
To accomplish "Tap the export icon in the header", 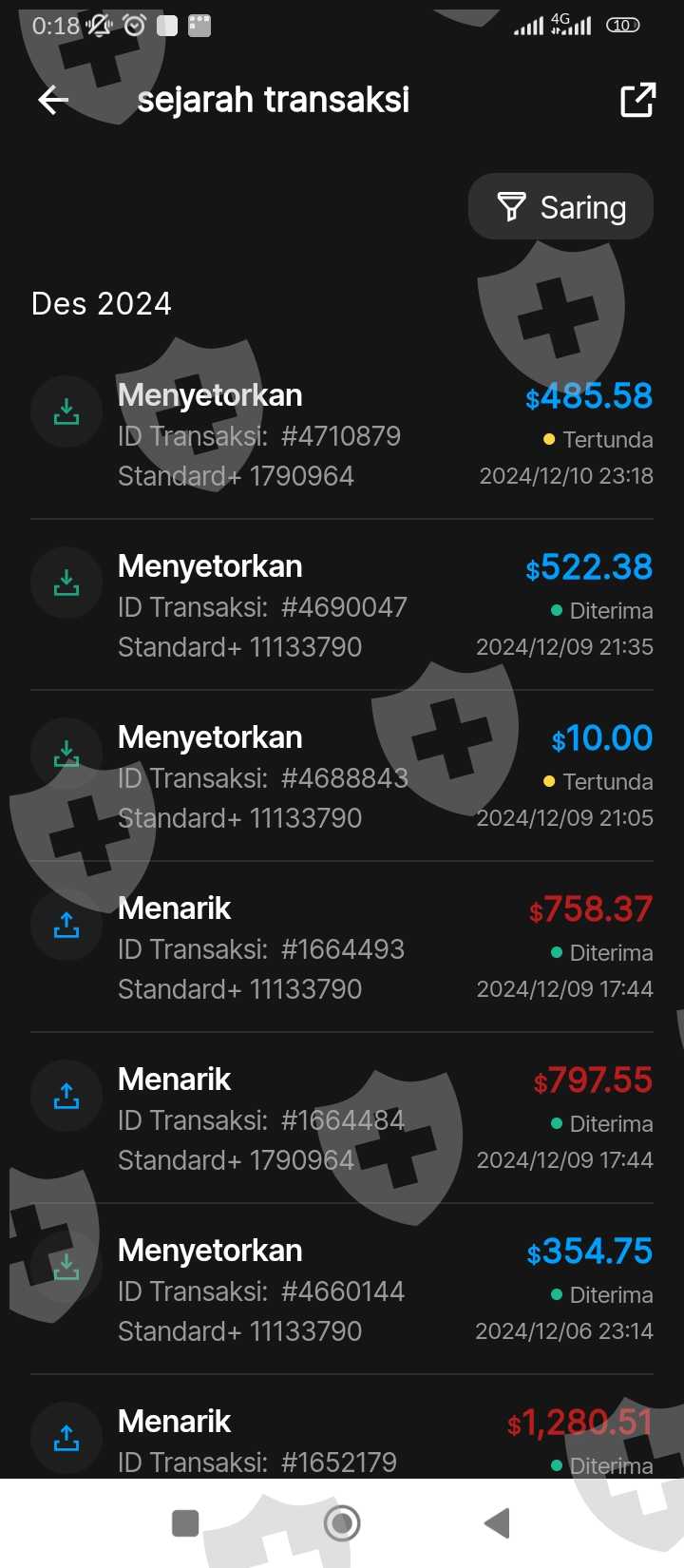I will tap(637, 100).
